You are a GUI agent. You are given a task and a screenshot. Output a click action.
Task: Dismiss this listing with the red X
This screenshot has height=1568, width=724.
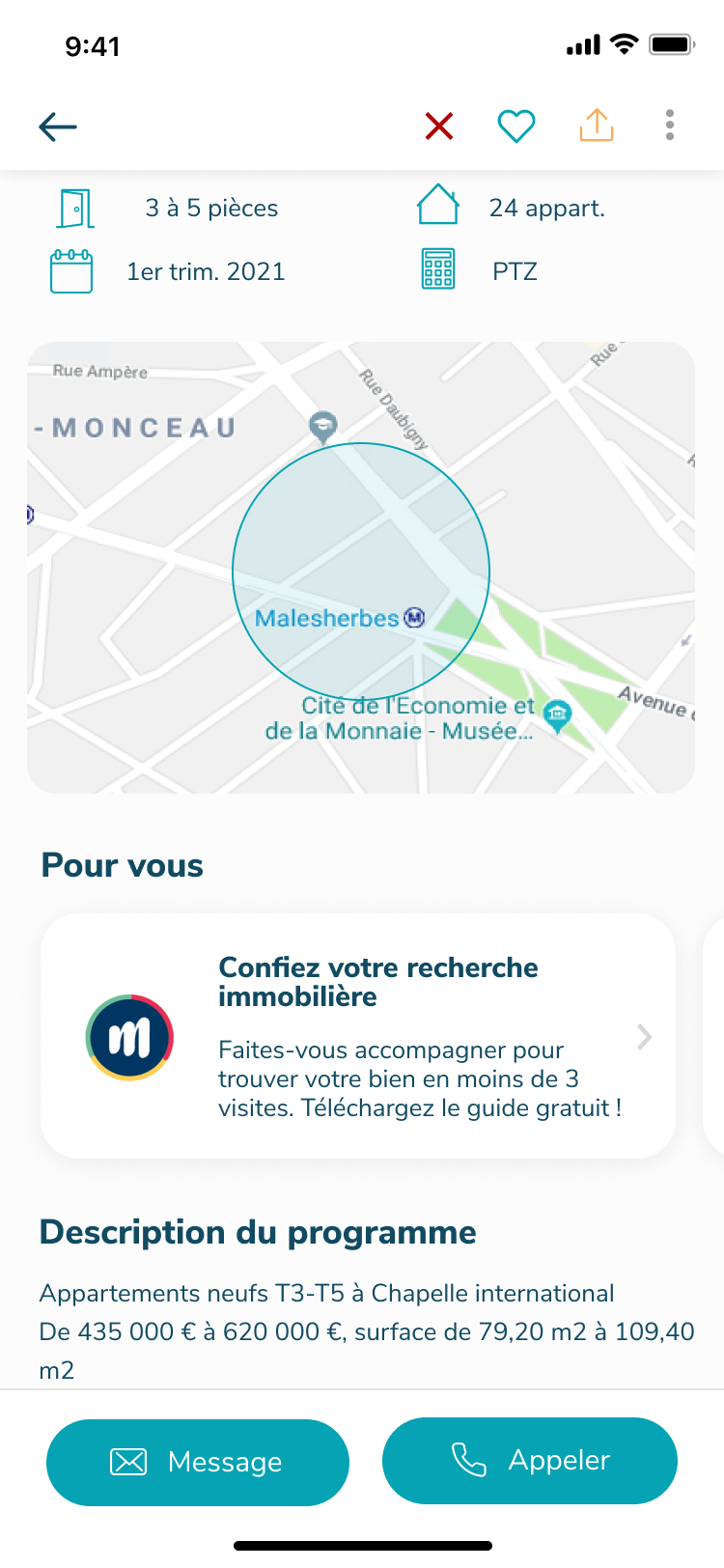pyautogui.click(x=439, y=126)
